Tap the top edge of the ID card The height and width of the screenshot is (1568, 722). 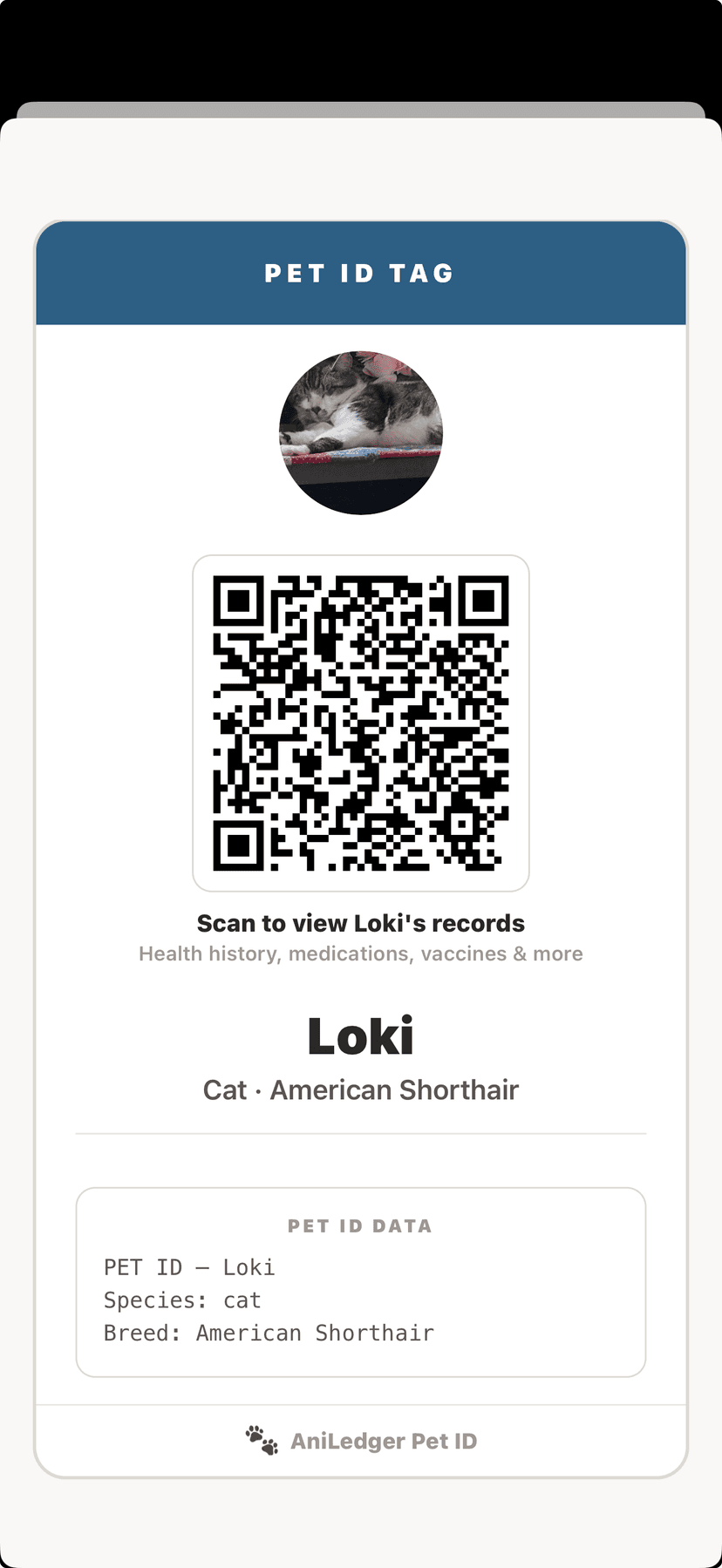(360, 227)
